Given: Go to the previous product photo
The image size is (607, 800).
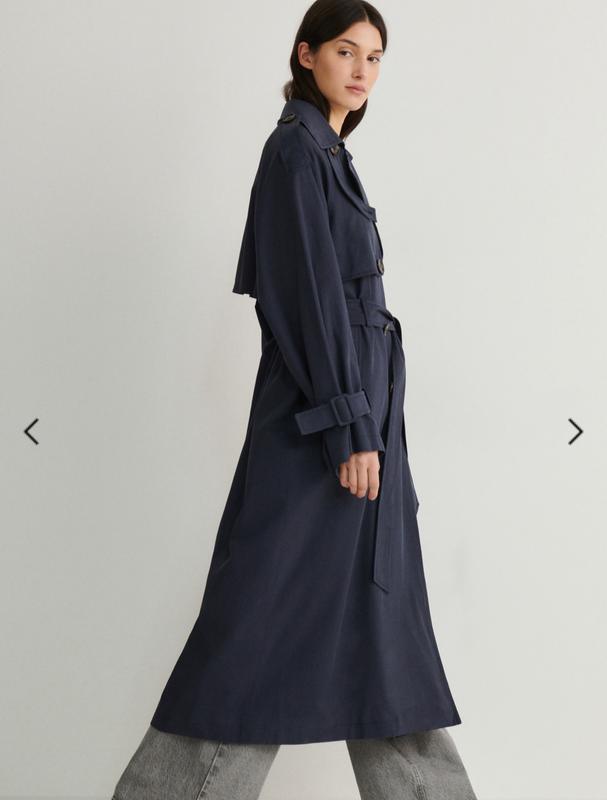Looking at the screenshot, I should [31, 431].
